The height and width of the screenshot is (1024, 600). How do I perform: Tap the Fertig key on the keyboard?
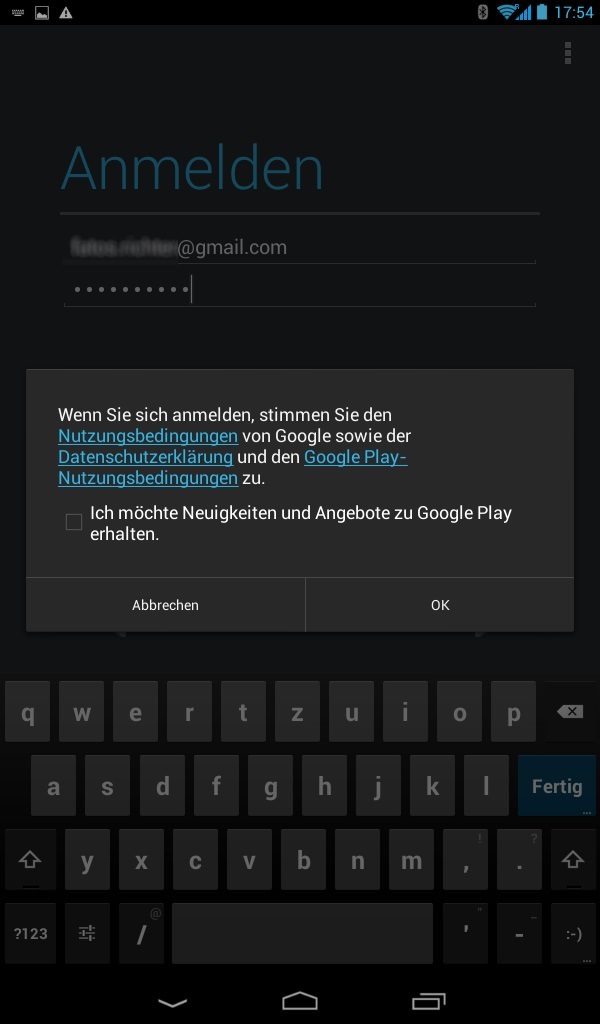(x=557, y=786)
